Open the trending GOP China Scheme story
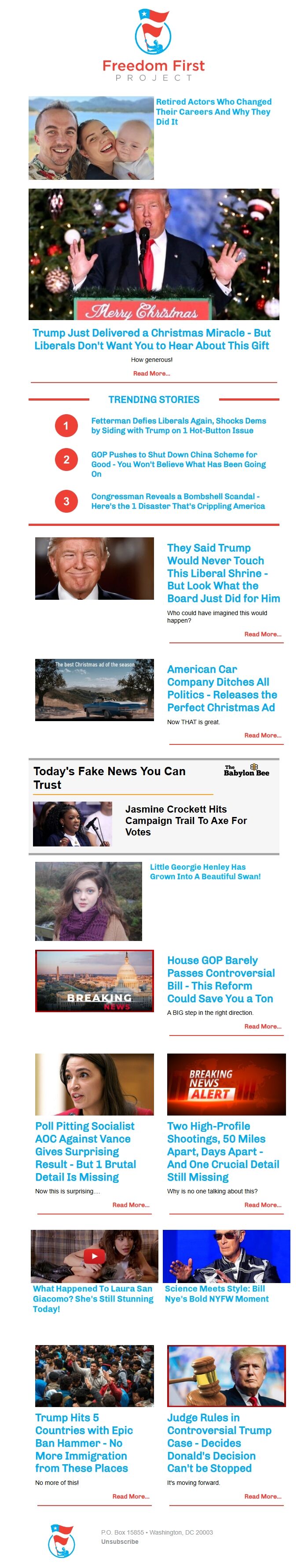 point(178,464)
